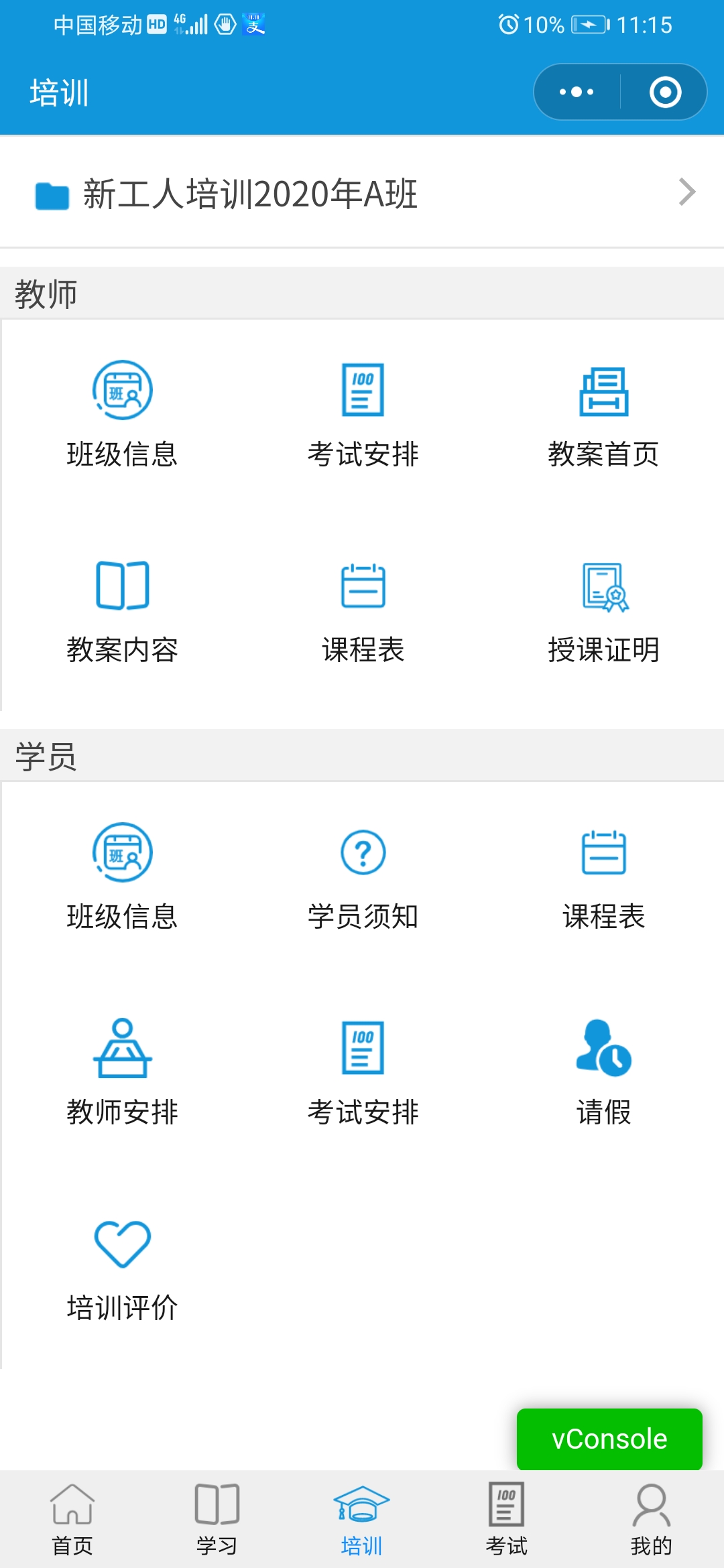Close the mini program with the circle button

665,92
